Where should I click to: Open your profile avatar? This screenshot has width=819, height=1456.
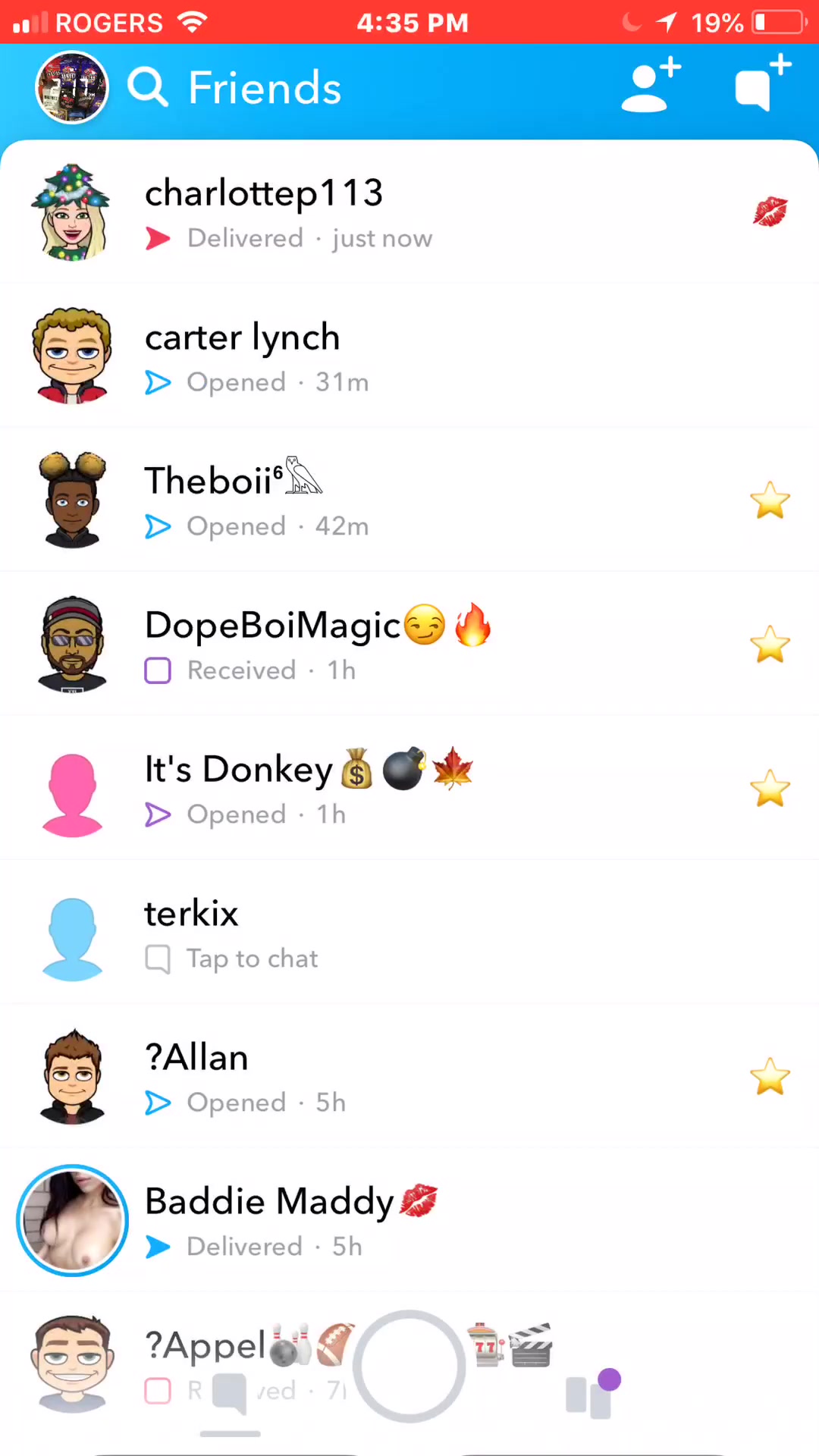(x=72, y=87)
